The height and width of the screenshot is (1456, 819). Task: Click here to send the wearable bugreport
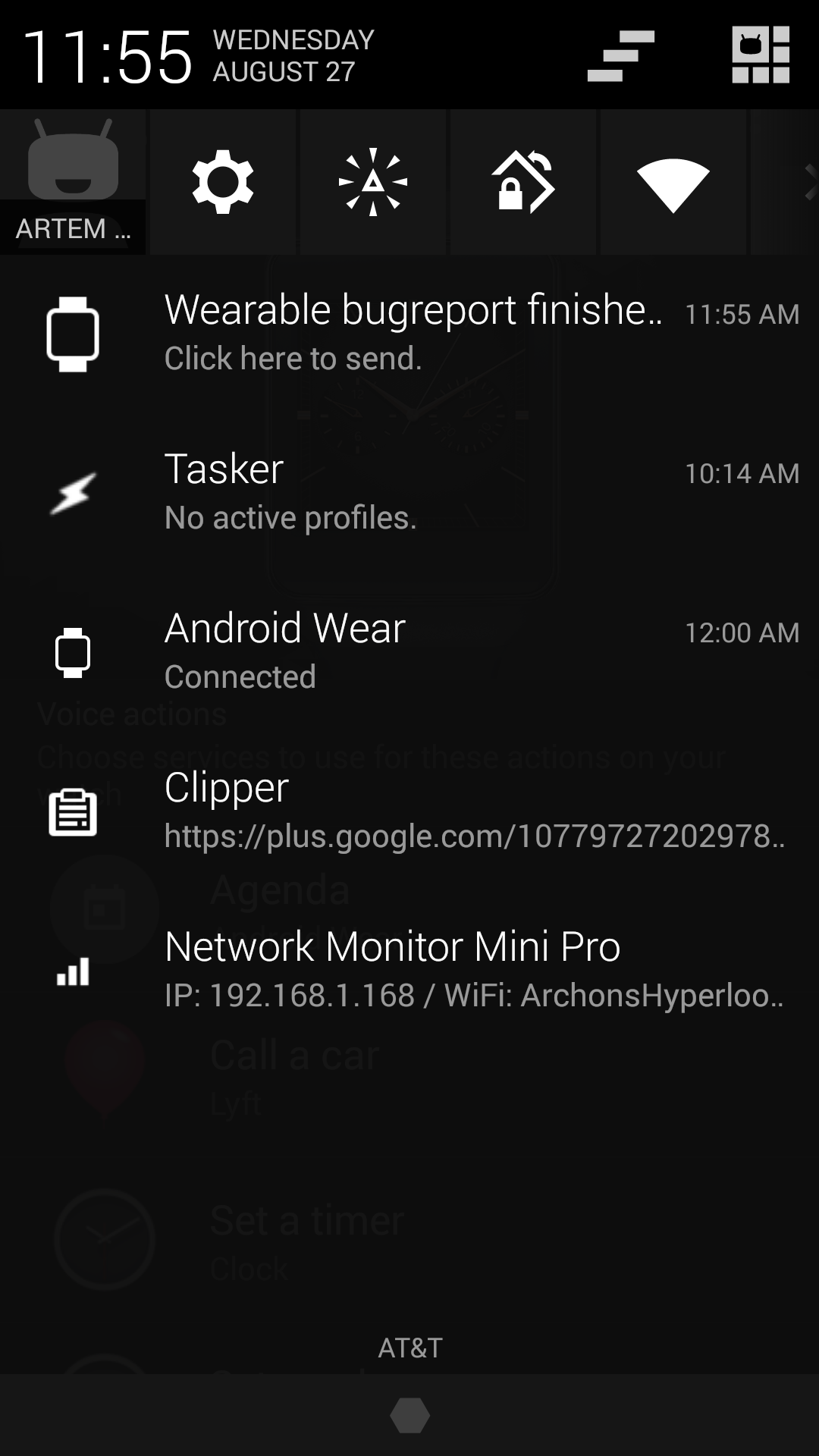click(293, 357)
